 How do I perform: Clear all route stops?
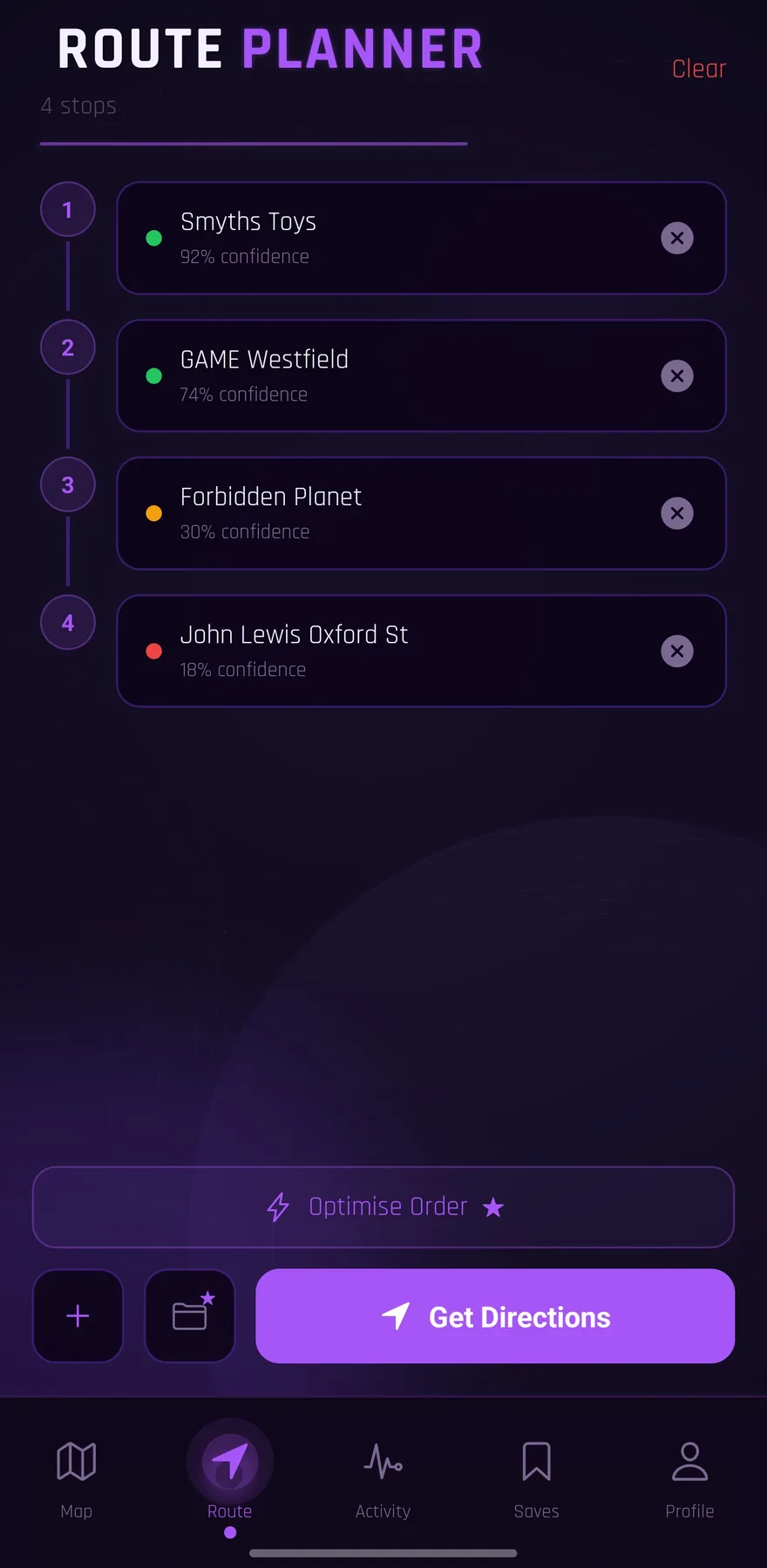tap(698, 69)
